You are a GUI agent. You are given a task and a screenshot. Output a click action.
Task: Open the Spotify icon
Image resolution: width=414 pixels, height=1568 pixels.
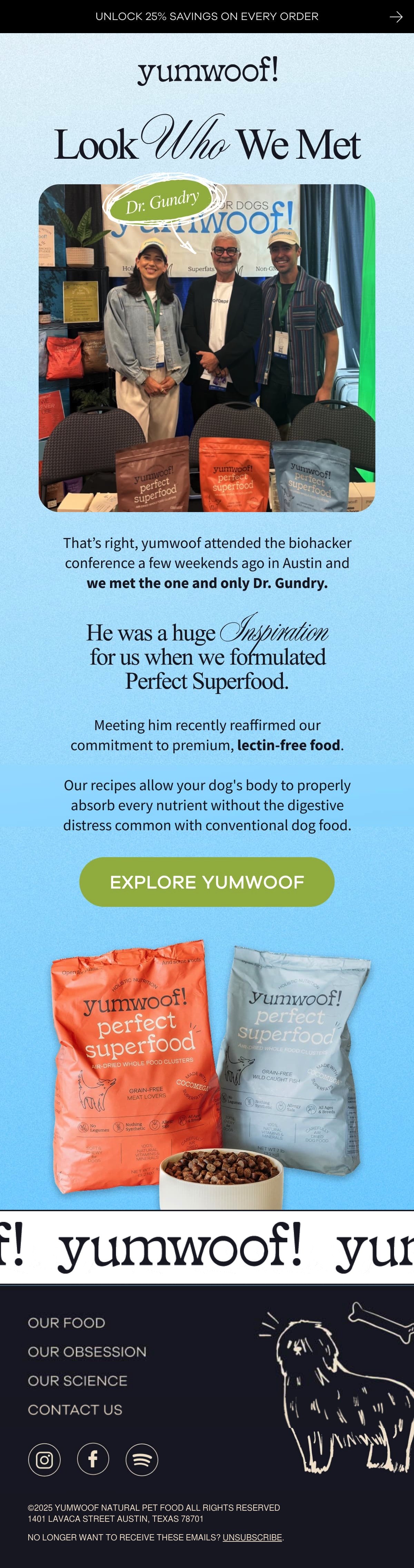[x=142, y=1460]
